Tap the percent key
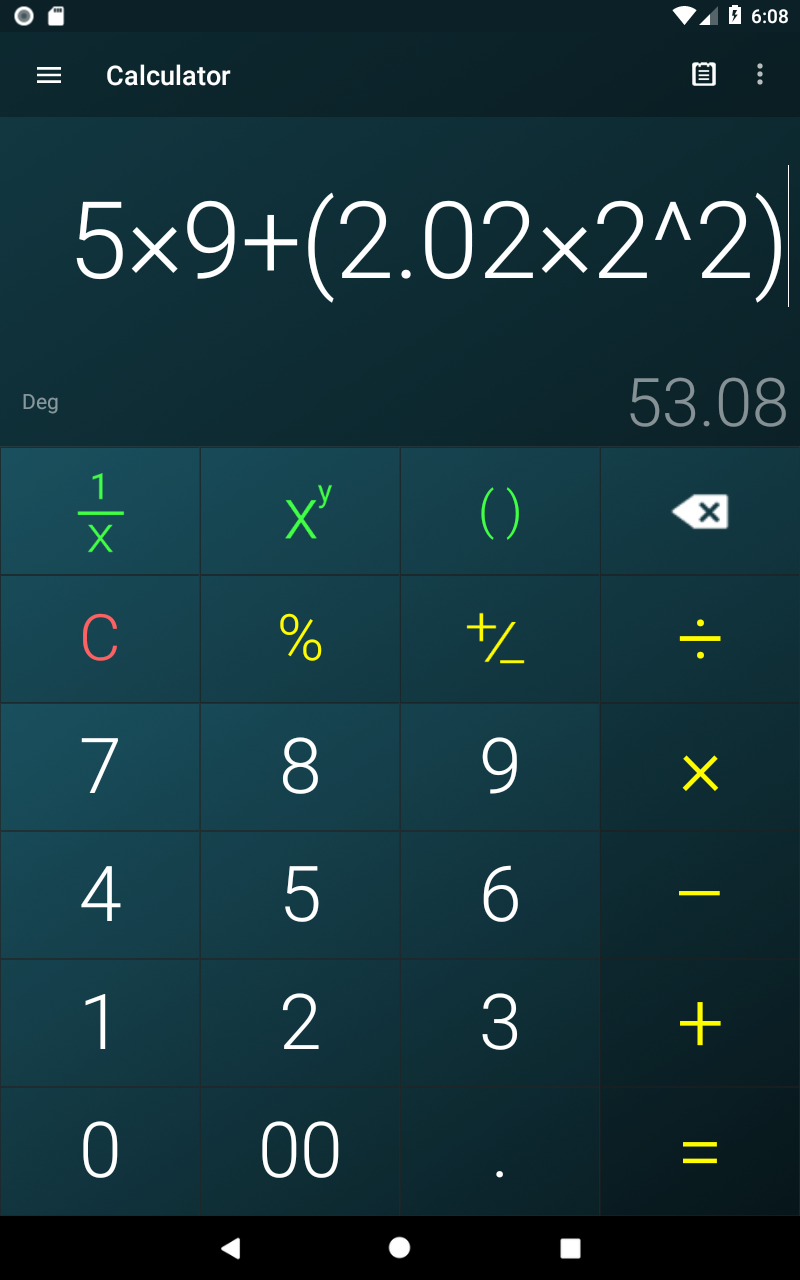Viewport: 800px width, 1280px height. (x=300, y=639)
